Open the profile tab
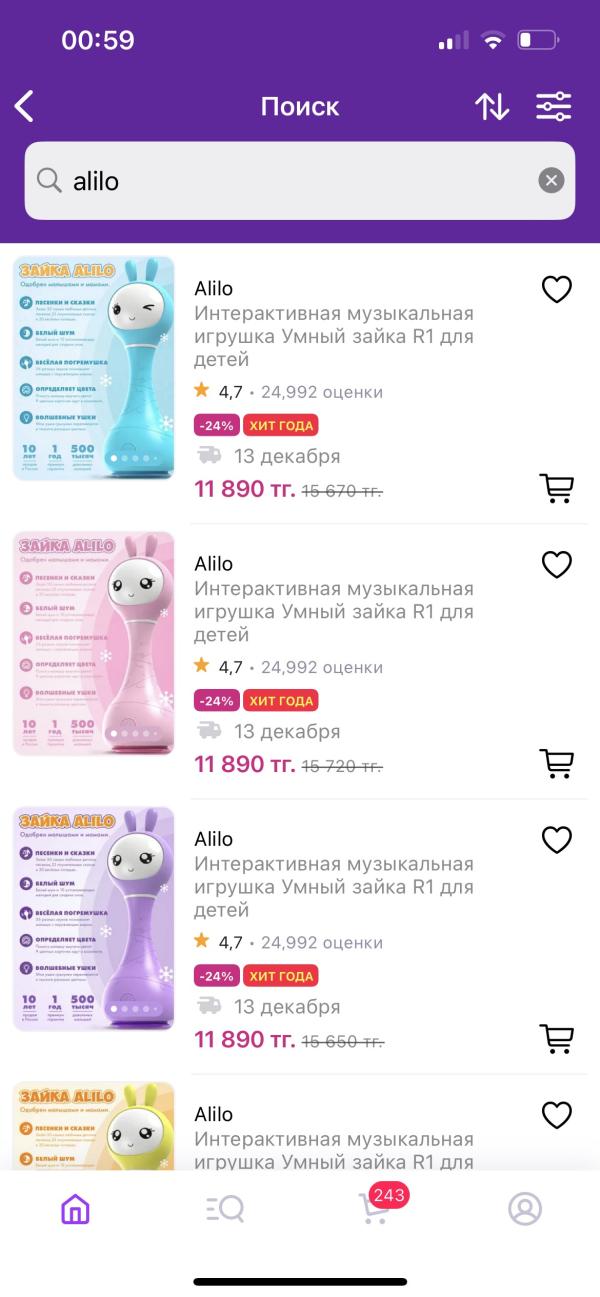Image resolution: width=600 pixels, height=1297 pixels. (524, 1209)
